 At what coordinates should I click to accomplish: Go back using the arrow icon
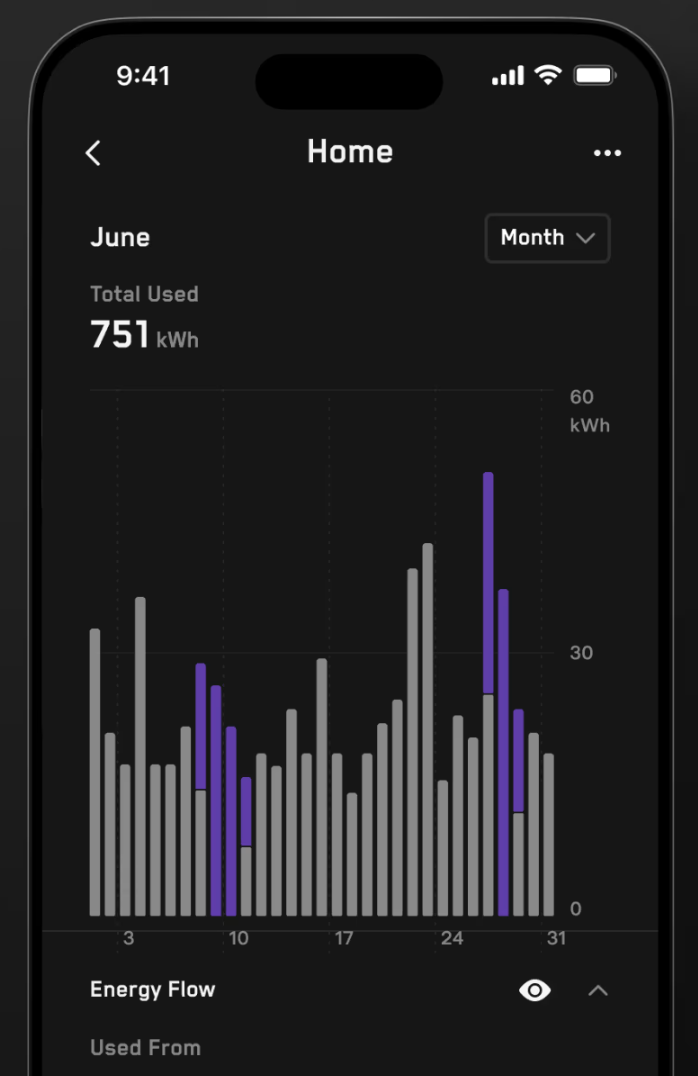click(x=93, y=153)
